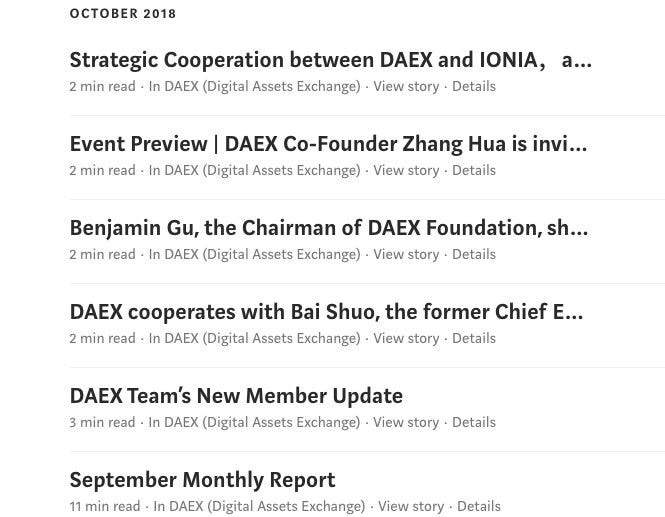665x517 pixels.
Task: Tap View story under New Member Update
Action: pyautogui.click(x=406, y=422)
